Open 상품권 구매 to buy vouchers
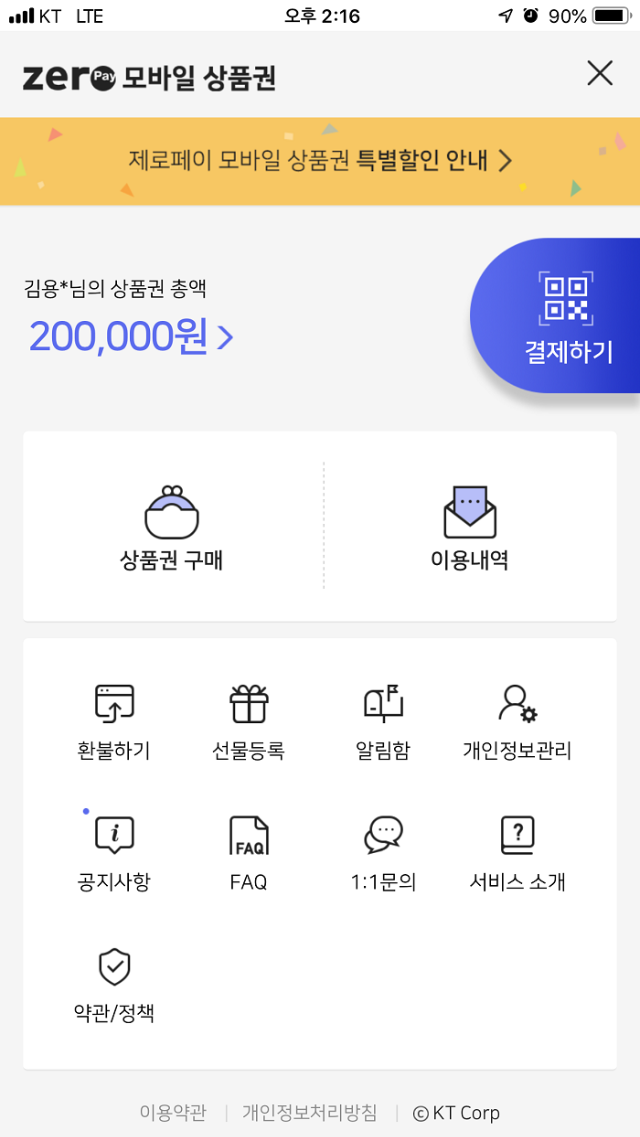The image size is (640, 1137). click(x=172, y=527)
